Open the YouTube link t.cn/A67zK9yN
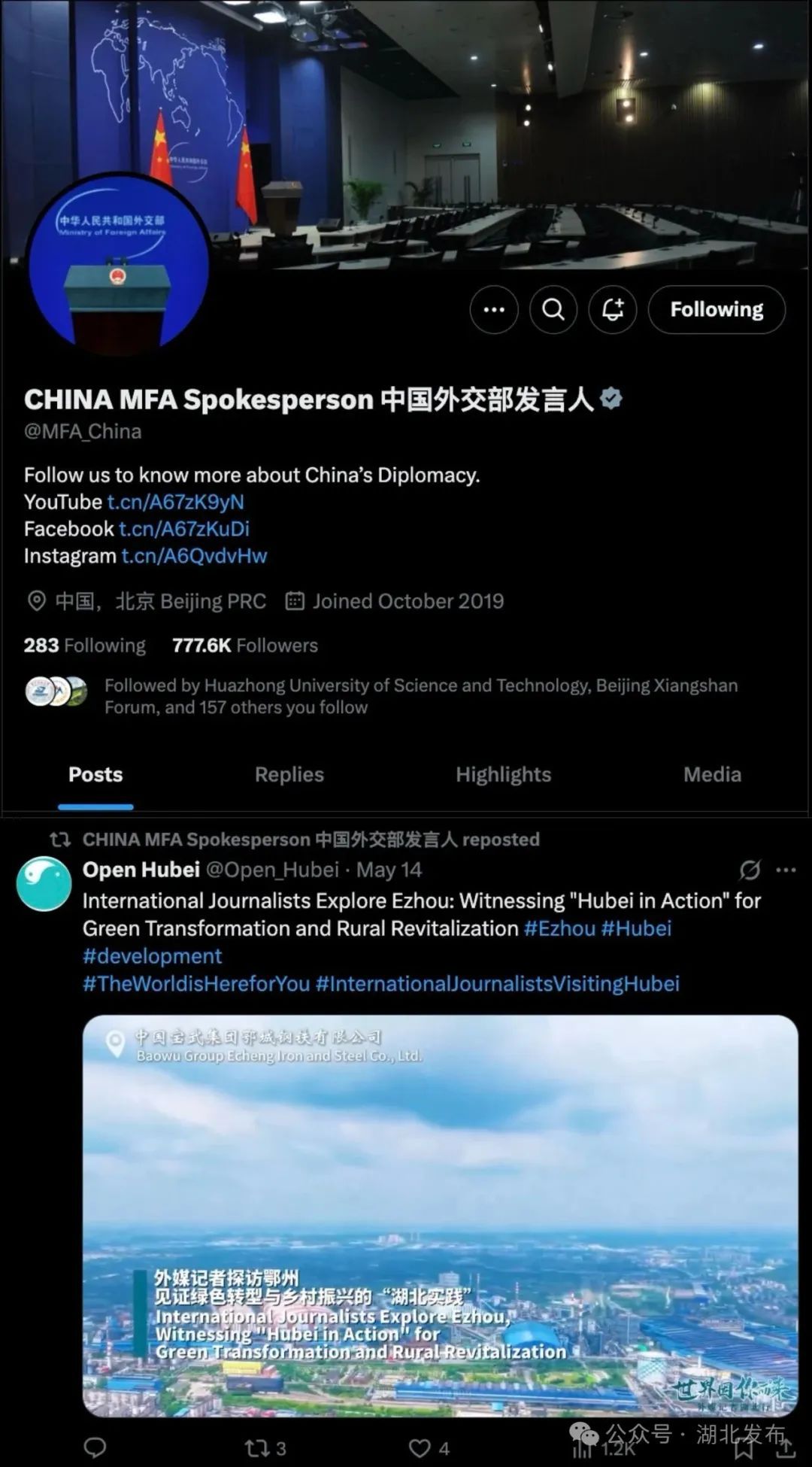 (175, 502)
